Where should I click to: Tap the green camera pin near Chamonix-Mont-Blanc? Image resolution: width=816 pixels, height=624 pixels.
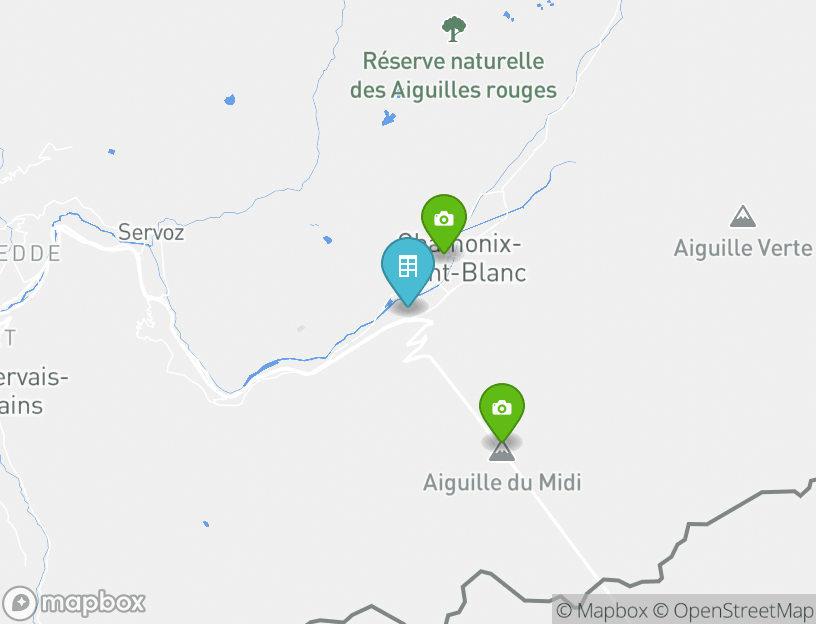[443, 218]
